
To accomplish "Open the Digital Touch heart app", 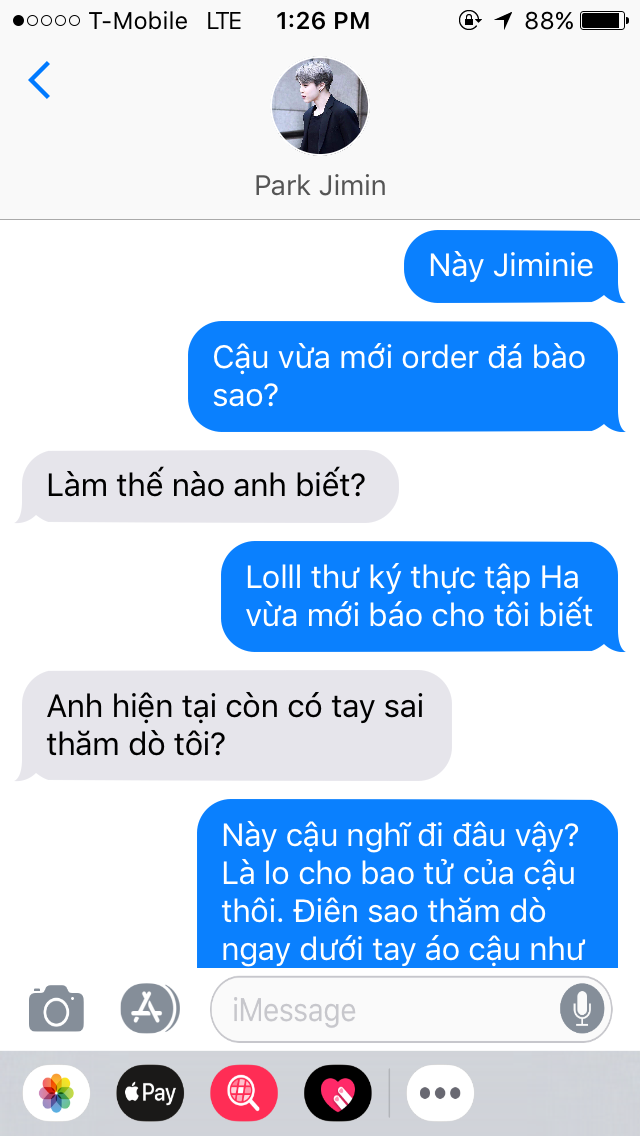I will coord(337,1092).
